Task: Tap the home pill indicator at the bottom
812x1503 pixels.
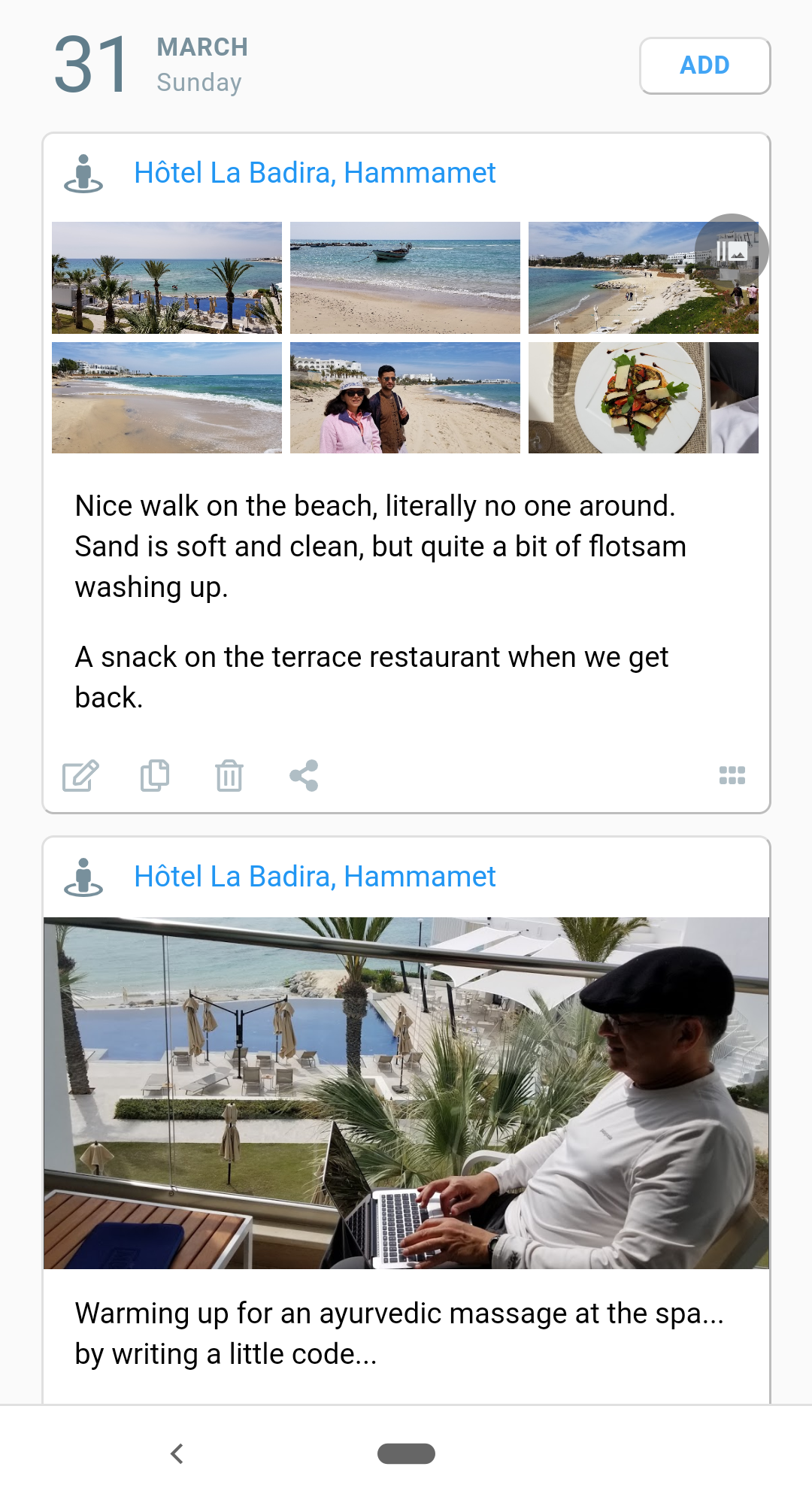Action: (x=406, y=1453)
